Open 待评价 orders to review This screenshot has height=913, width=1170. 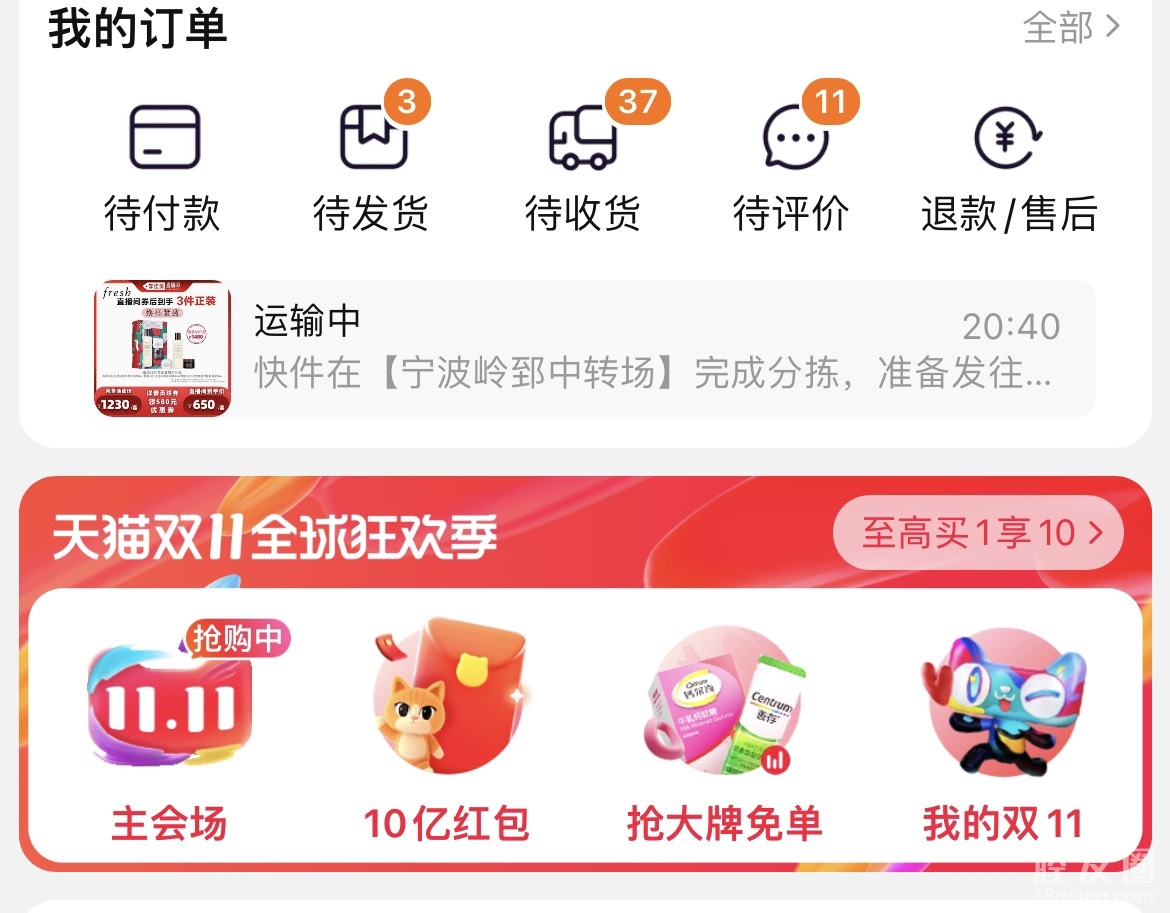click(x=792, y=167)
